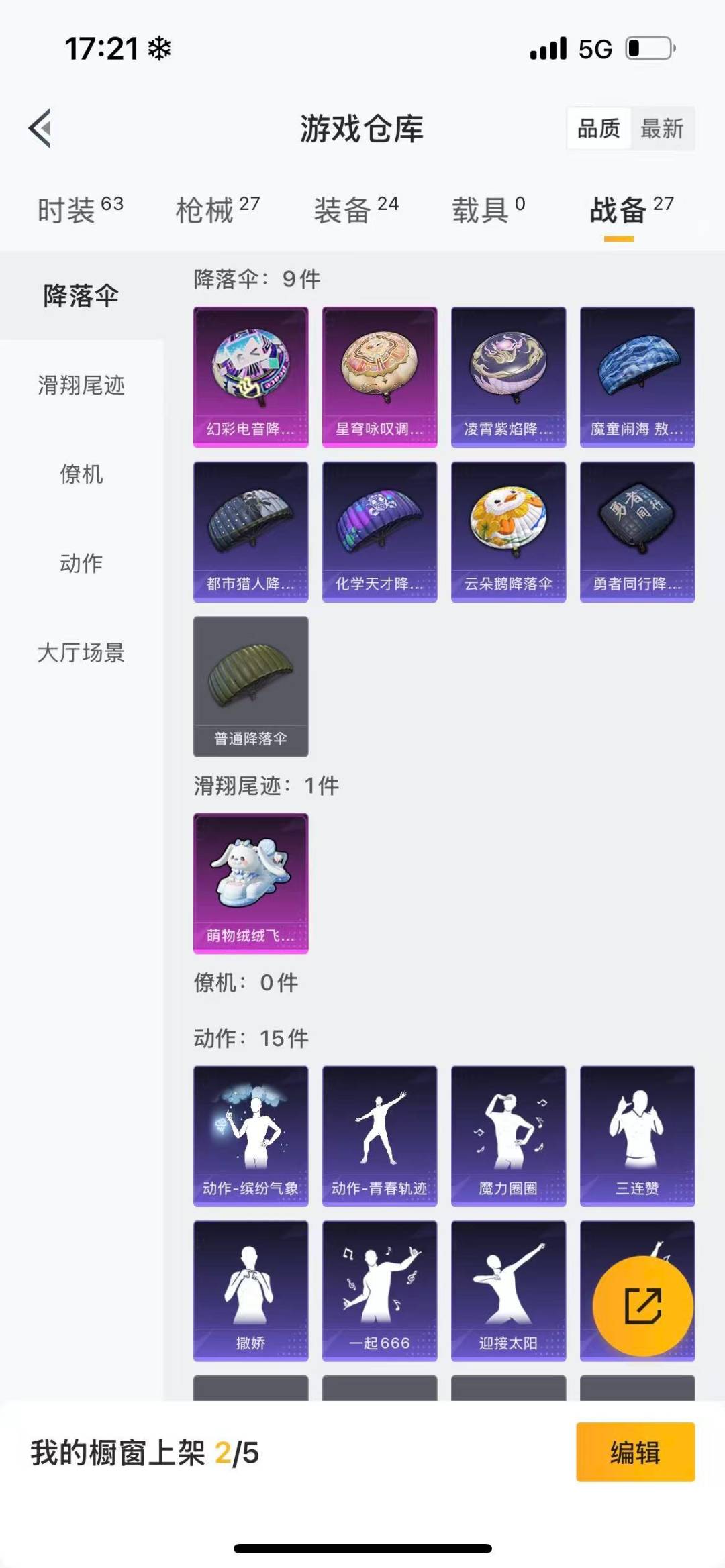Jump to the 僚机 category

tap(81, 474)
